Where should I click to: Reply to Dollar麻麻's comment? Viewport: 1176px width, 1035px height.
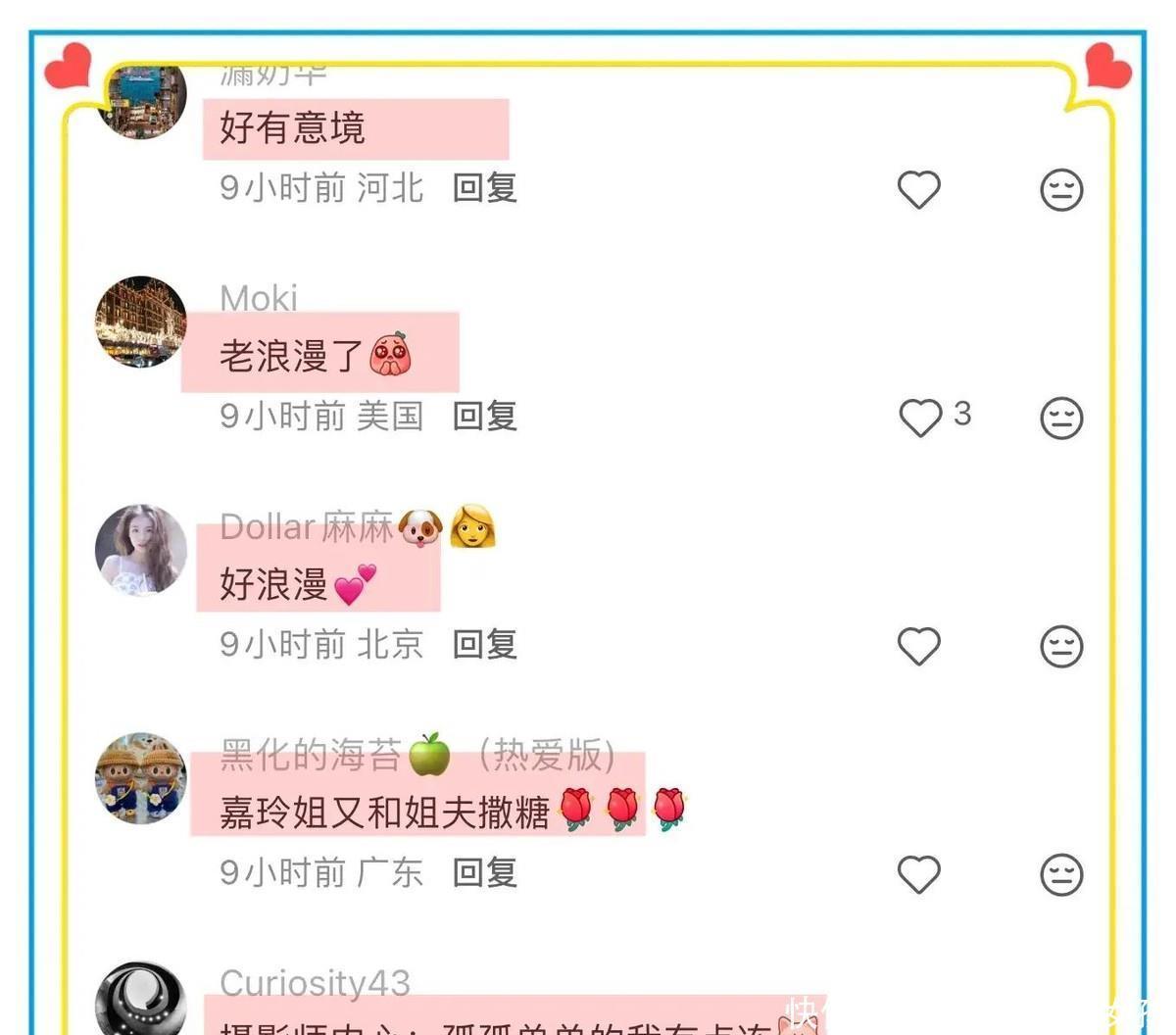[484, 644]
